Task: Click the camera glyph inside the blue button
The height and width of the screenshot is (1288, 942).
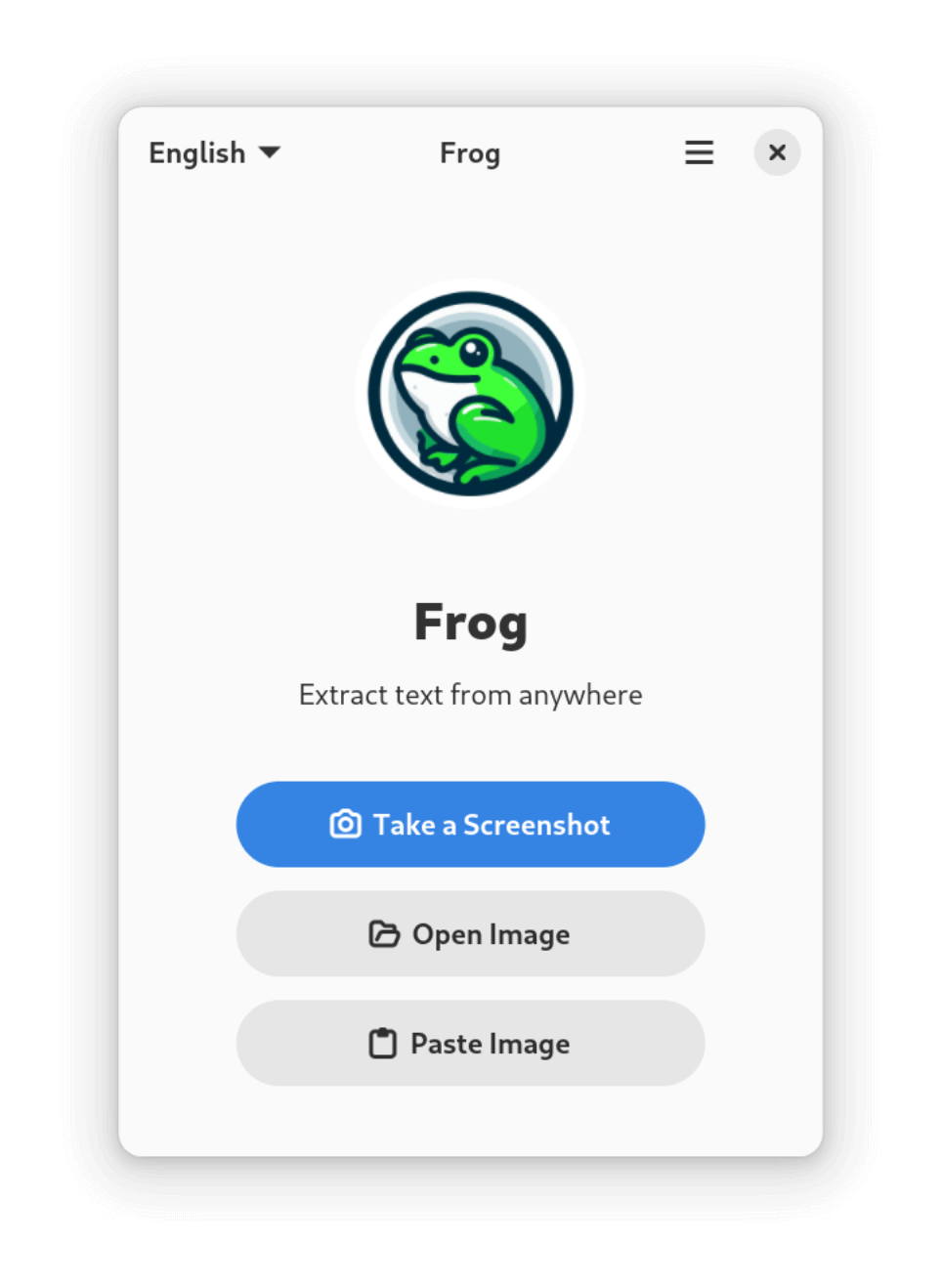Action: coord(345,824)
